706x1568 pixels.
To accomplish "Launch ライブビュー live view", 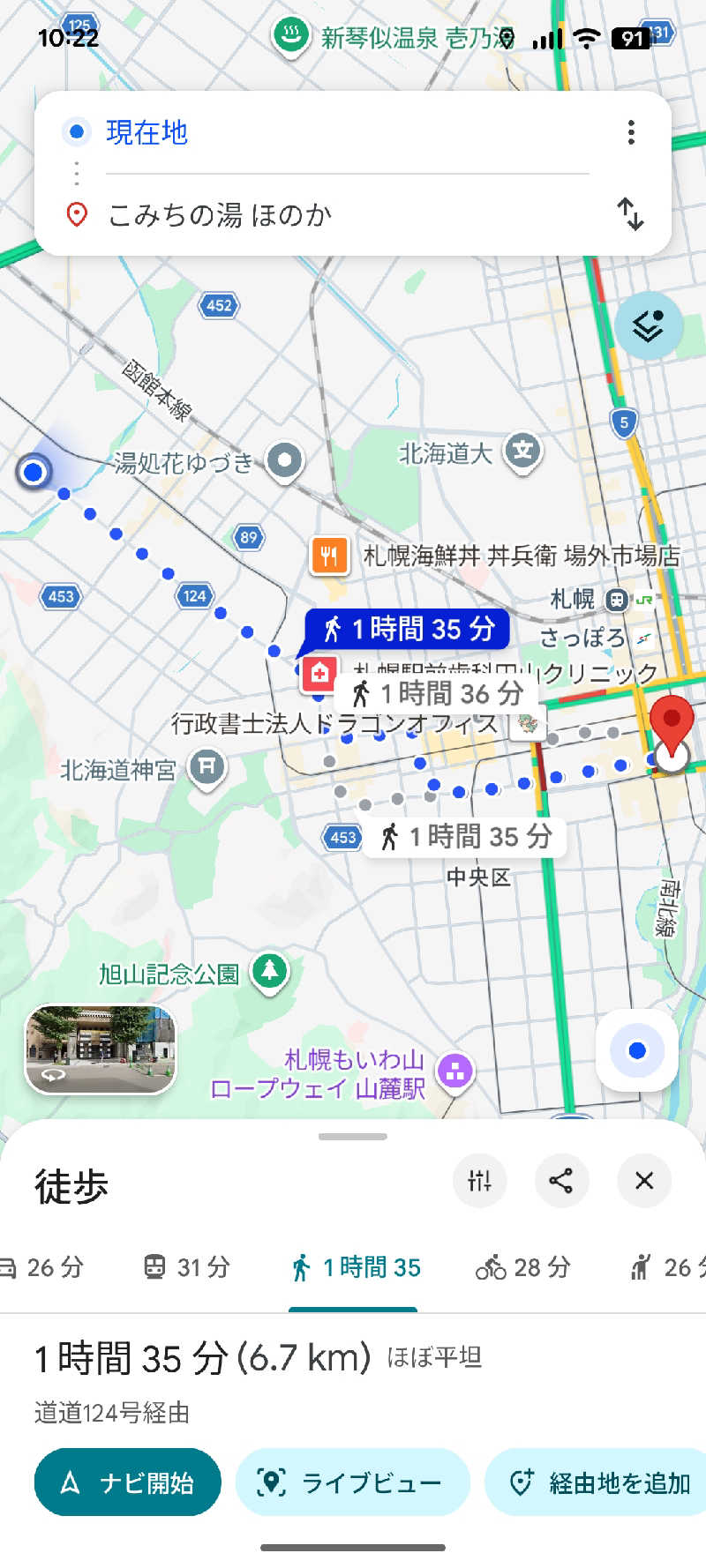I will 351,1482.
